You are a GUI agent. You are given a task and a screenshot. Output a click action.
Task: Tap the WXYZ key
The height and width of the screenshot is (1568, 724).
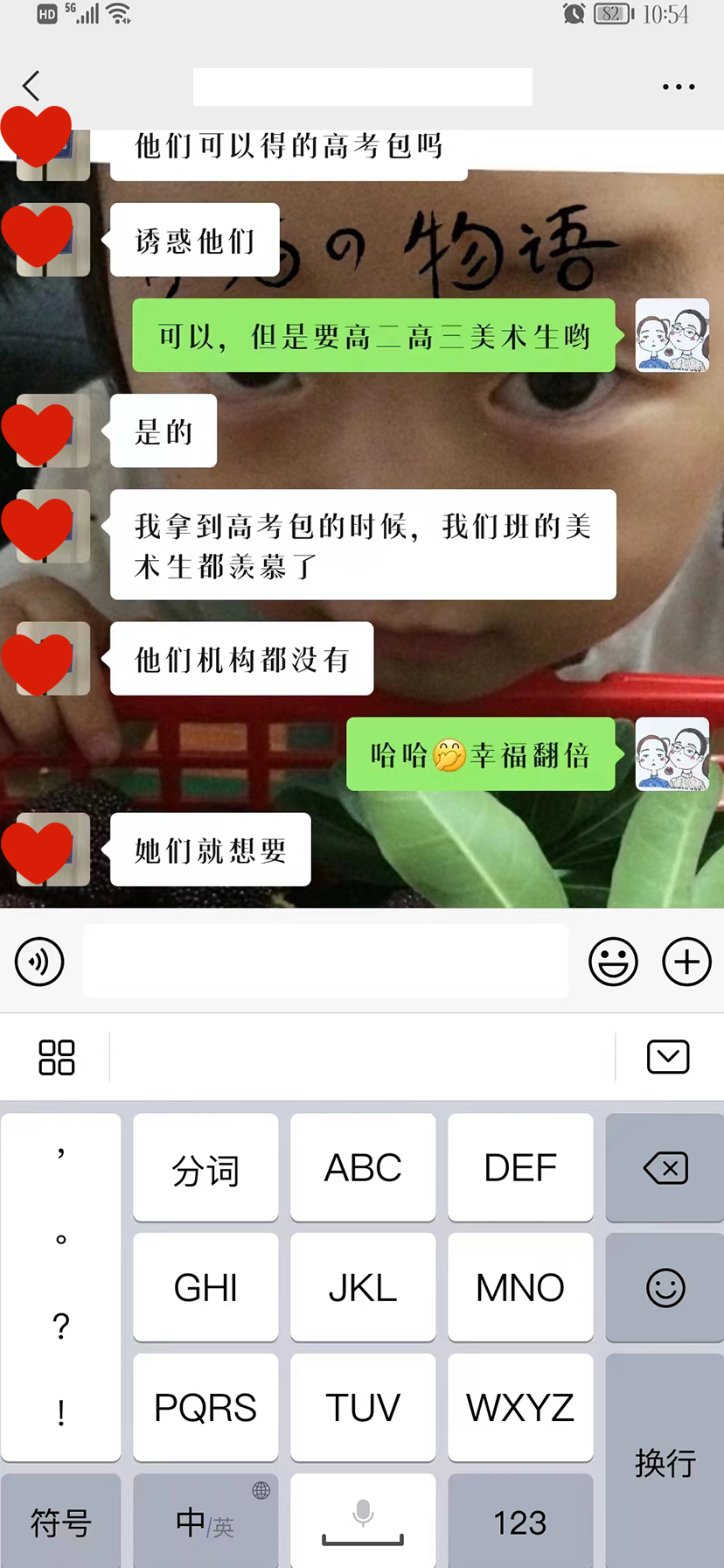point(520,1408)
